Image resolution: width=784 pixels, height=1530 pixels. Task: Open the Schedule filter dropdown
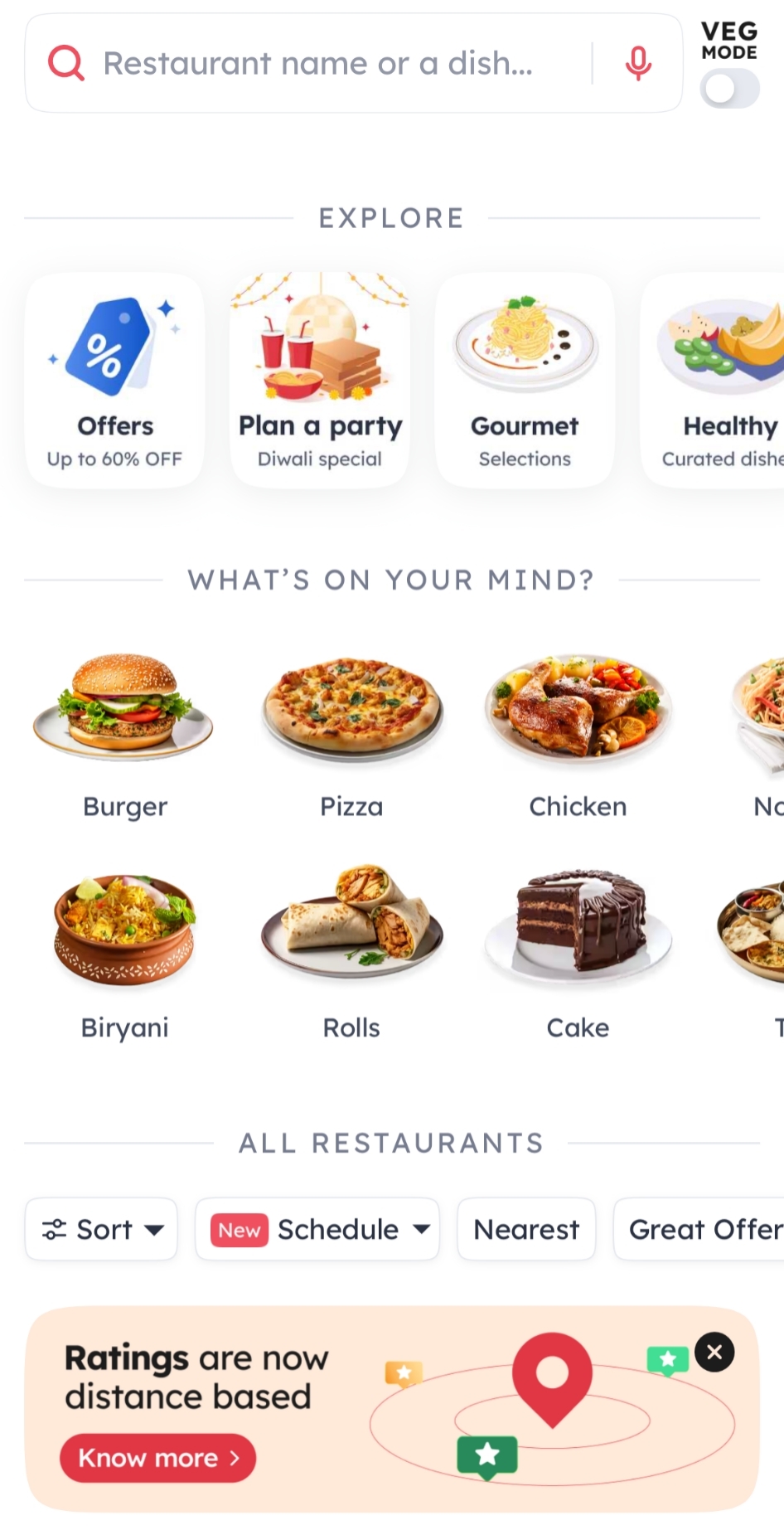click(317, 1229)
